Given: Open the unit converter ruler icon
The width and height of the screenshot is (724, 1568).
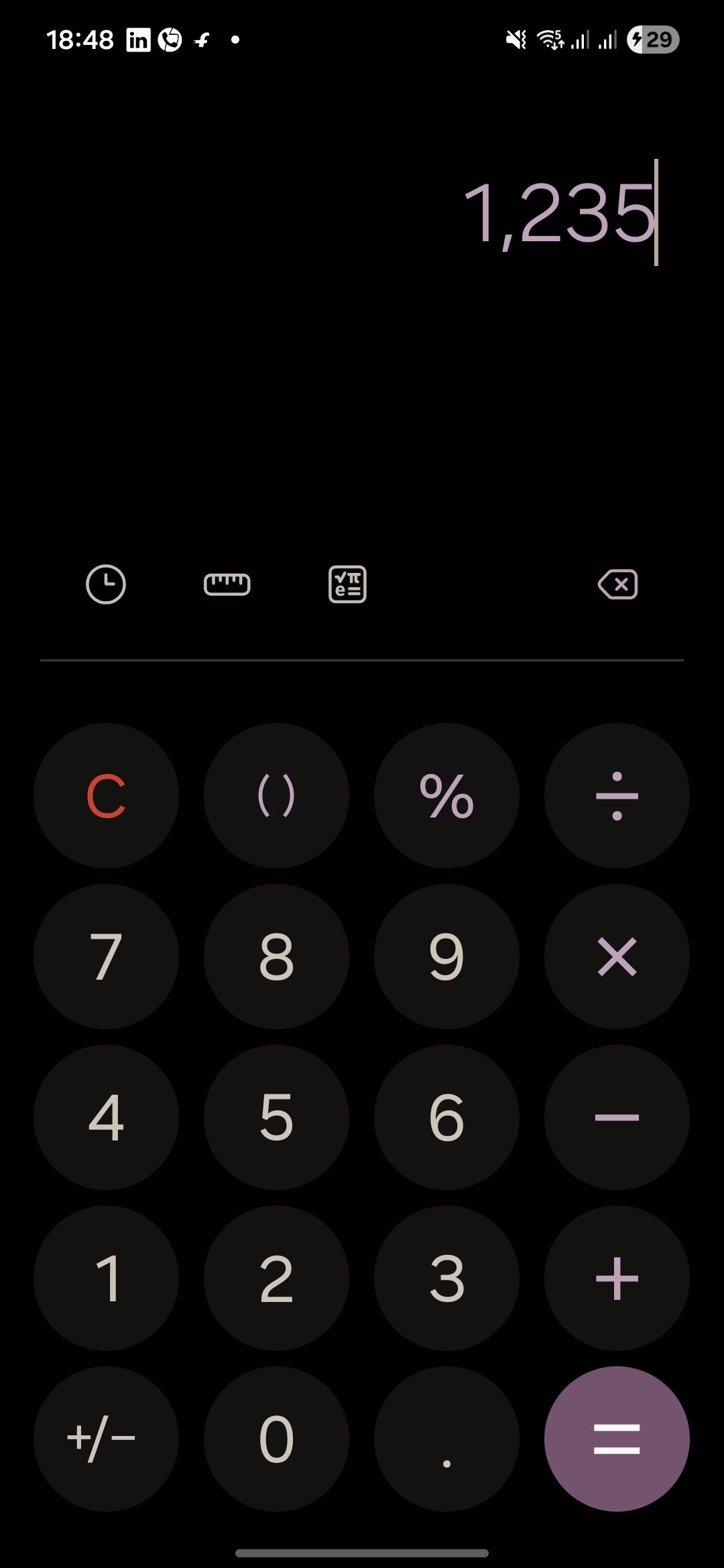Looking at the screenshot, I should coord(227,584).
